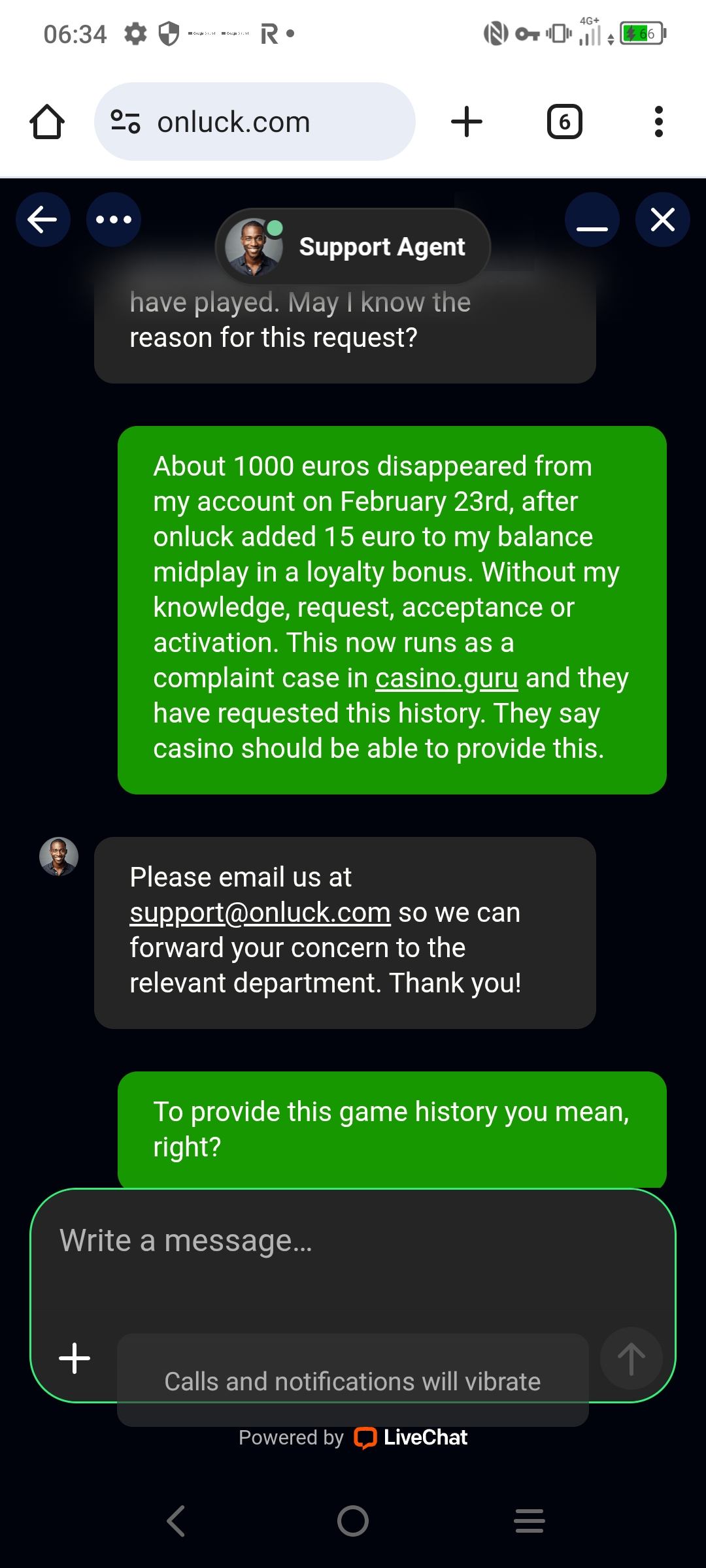This screenshot has height=1568, width=706.
Task: Tap the system back button
Action: (176, 1521)
